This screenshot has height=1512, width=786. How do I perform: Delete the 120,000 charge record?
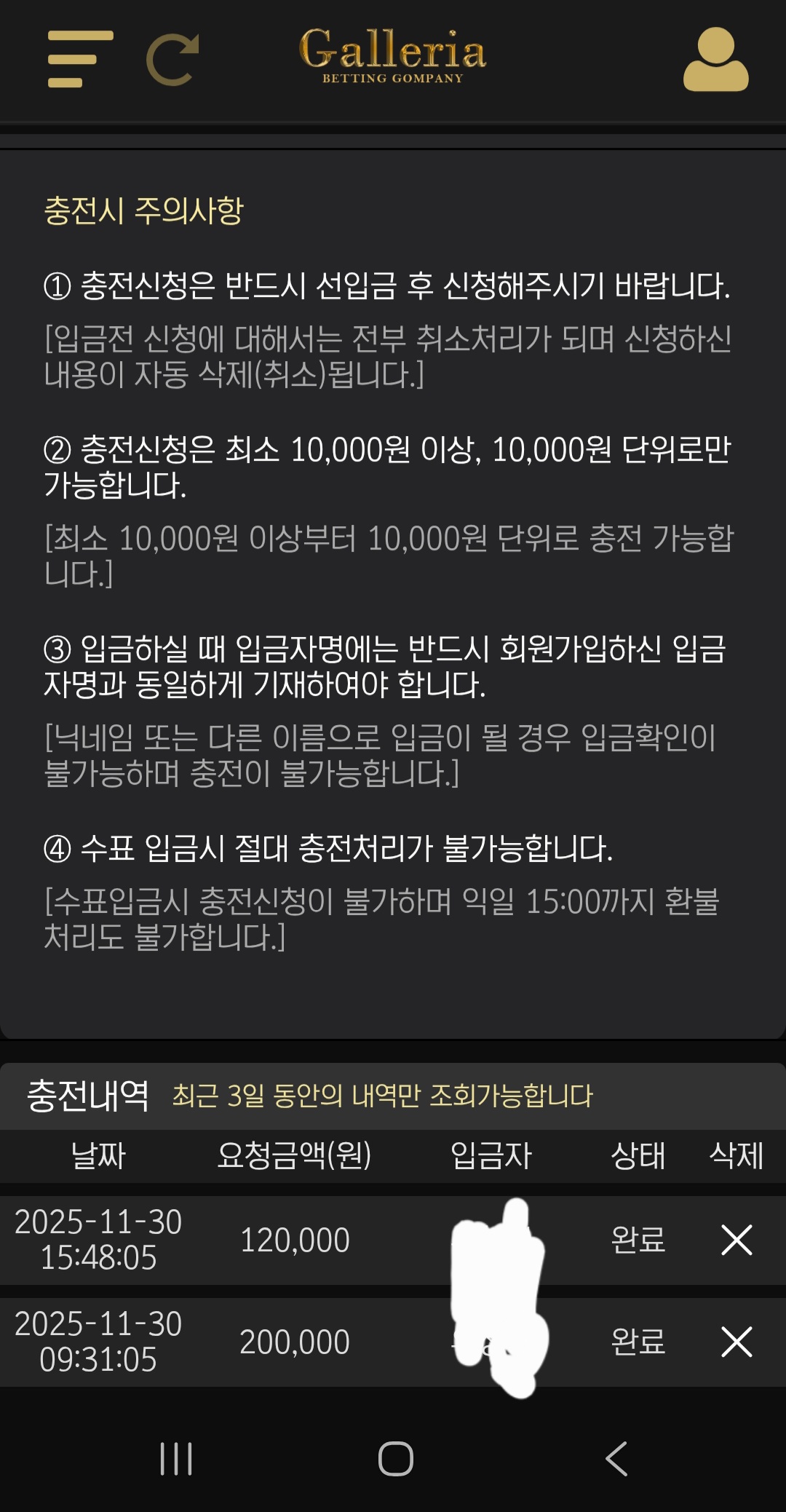[x=736, y=1240]
